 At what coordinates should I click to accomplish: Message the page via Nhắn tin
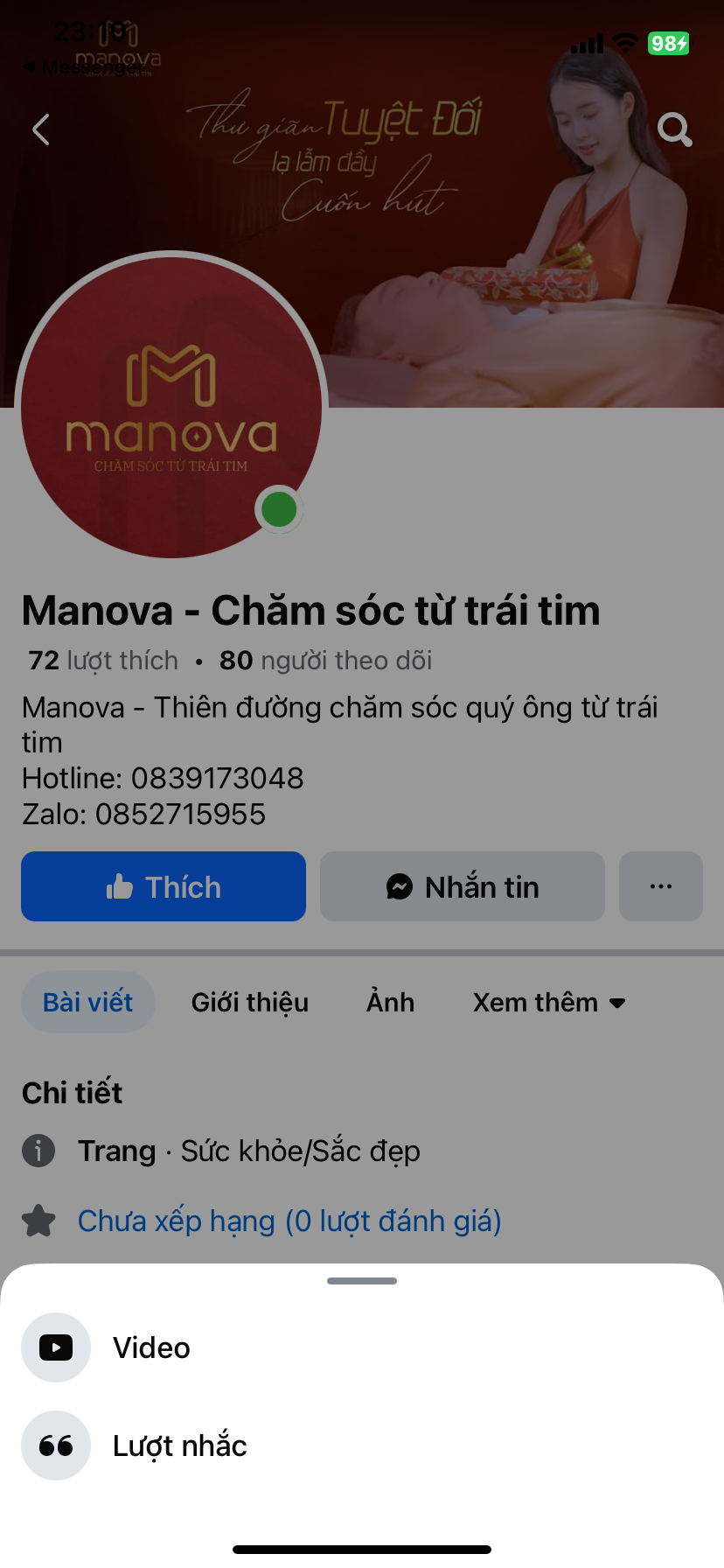click(463, 886)
